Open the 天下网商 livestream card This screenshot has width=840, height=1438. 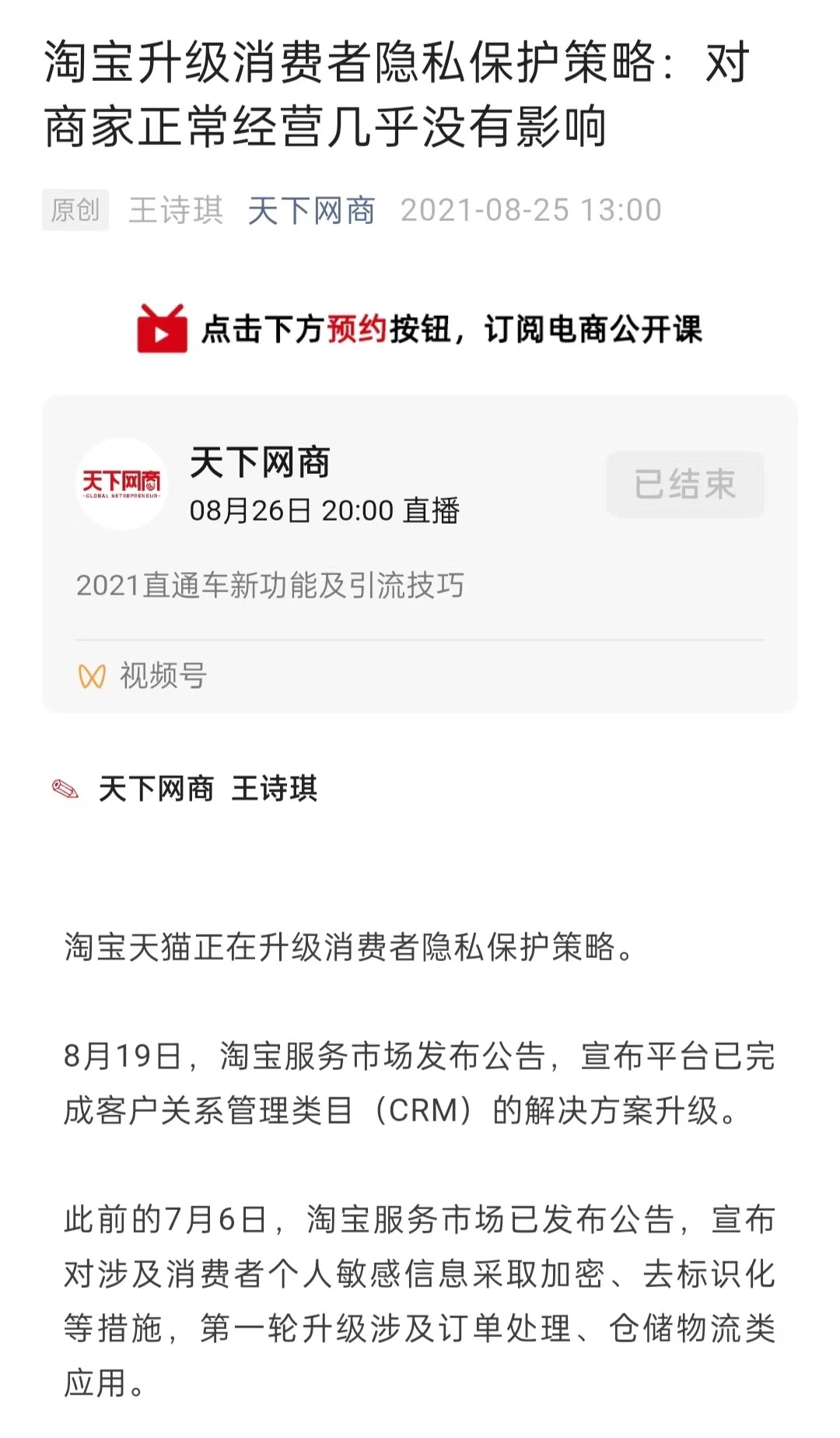pos(420,554)
